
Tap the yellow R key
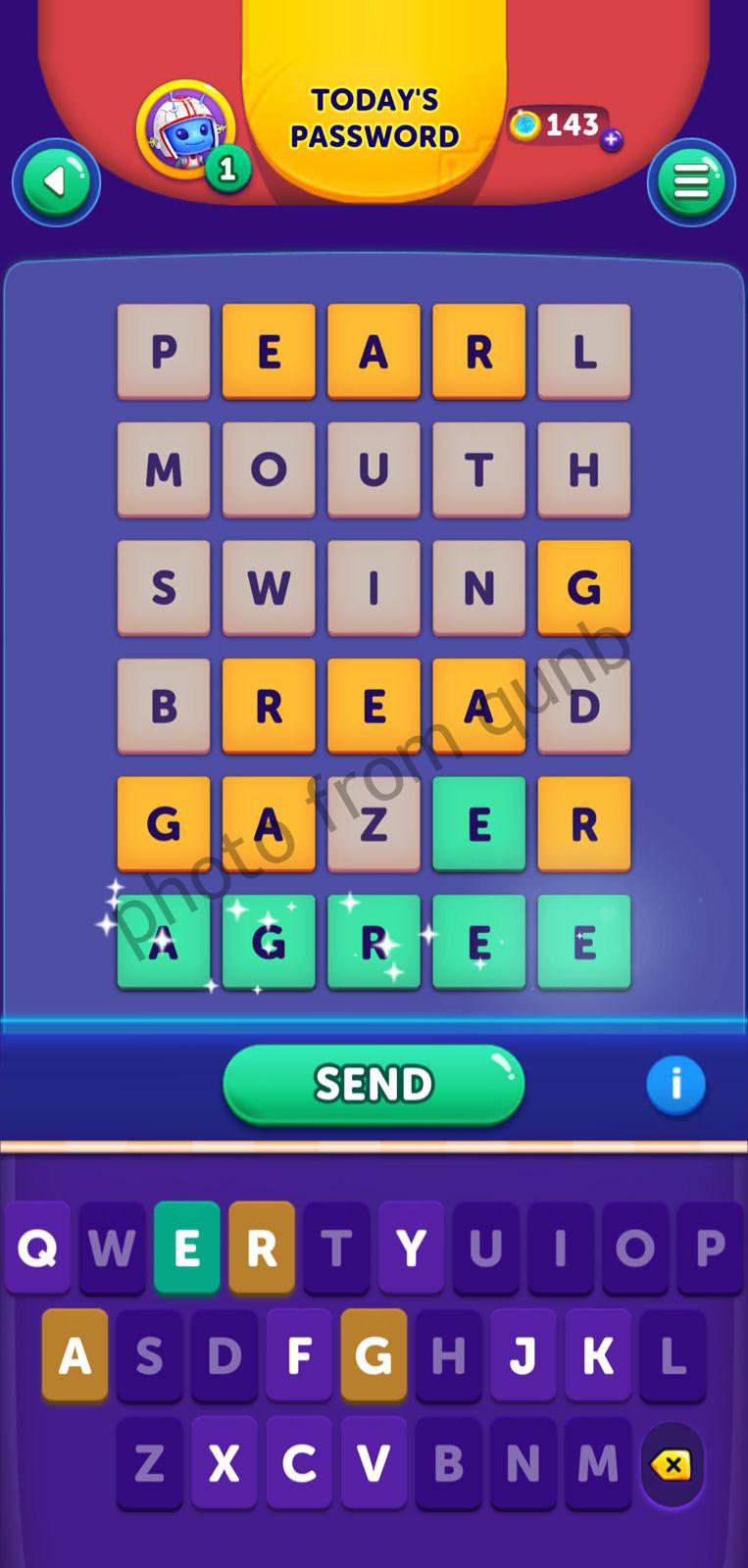click(x=262, y=1248)
